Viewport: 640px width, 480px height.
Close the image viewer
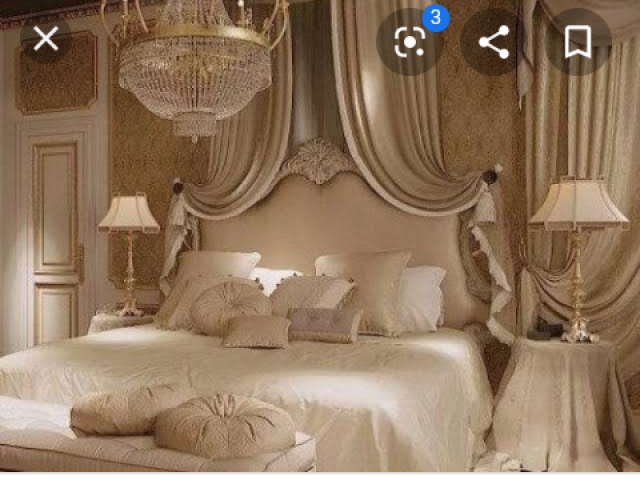[45, 39]
